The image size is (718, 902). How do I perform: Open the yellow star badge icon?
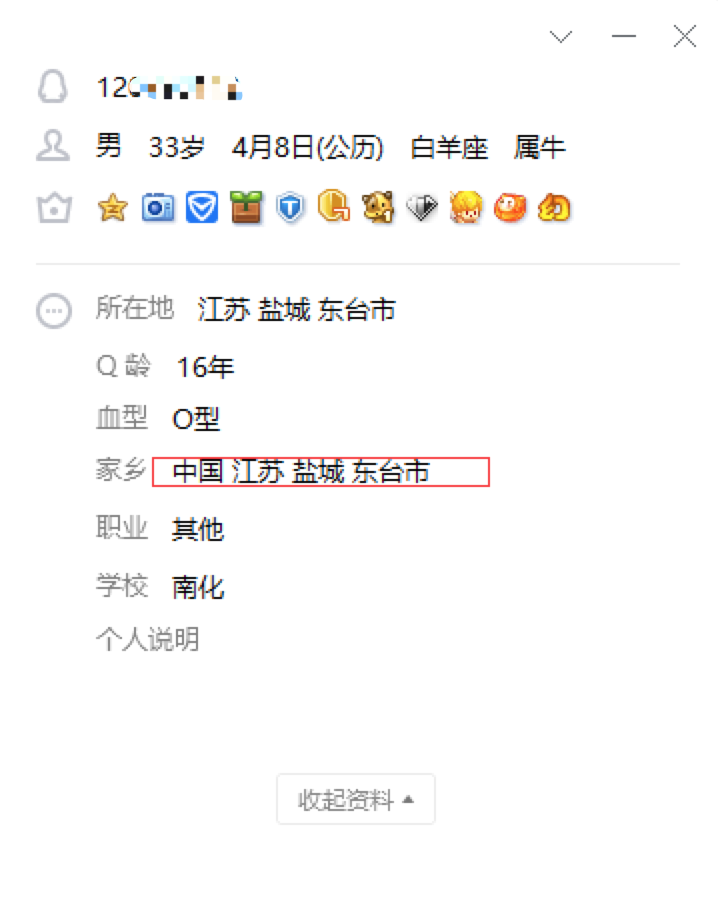click(113, 208)
